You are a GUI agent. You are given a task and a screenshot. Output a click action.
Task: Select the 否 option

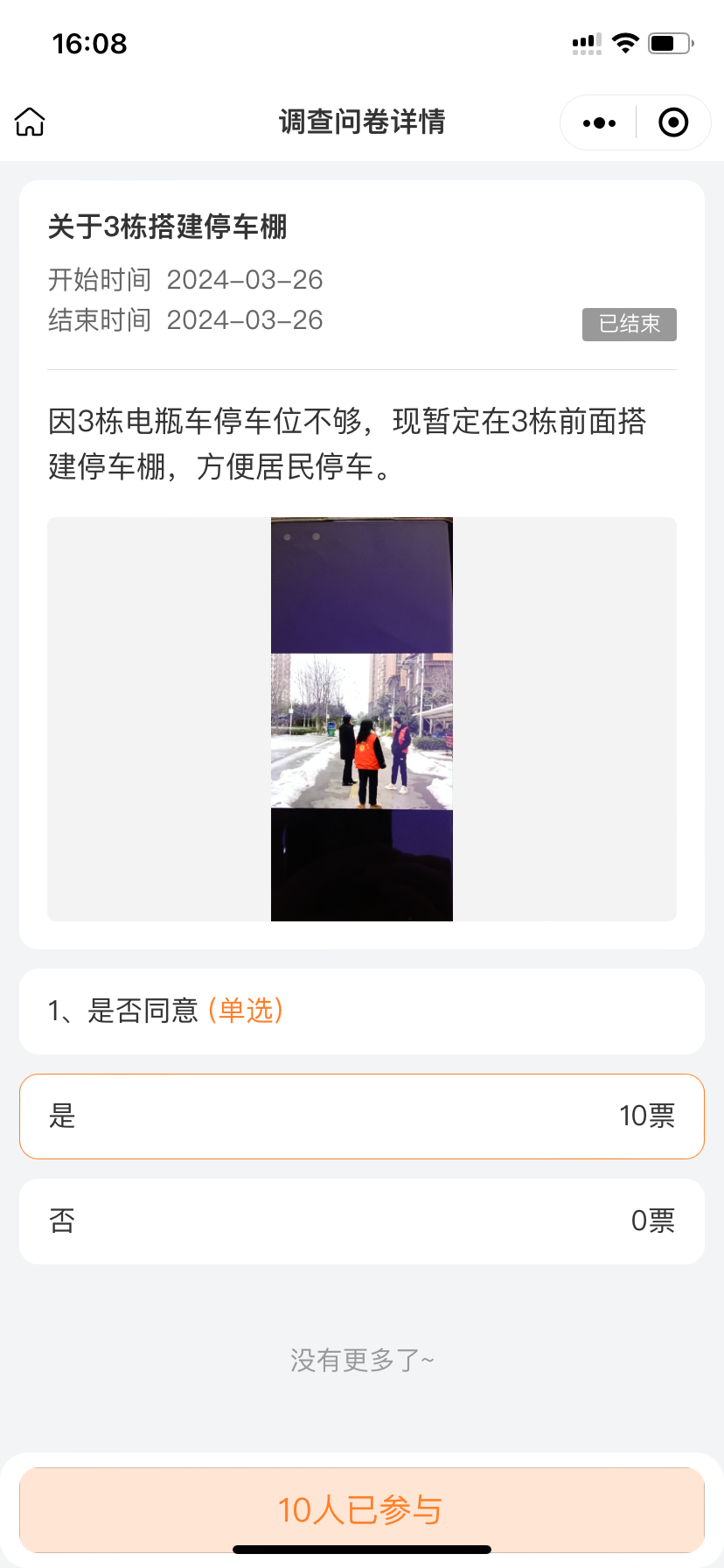(362, 1221)
